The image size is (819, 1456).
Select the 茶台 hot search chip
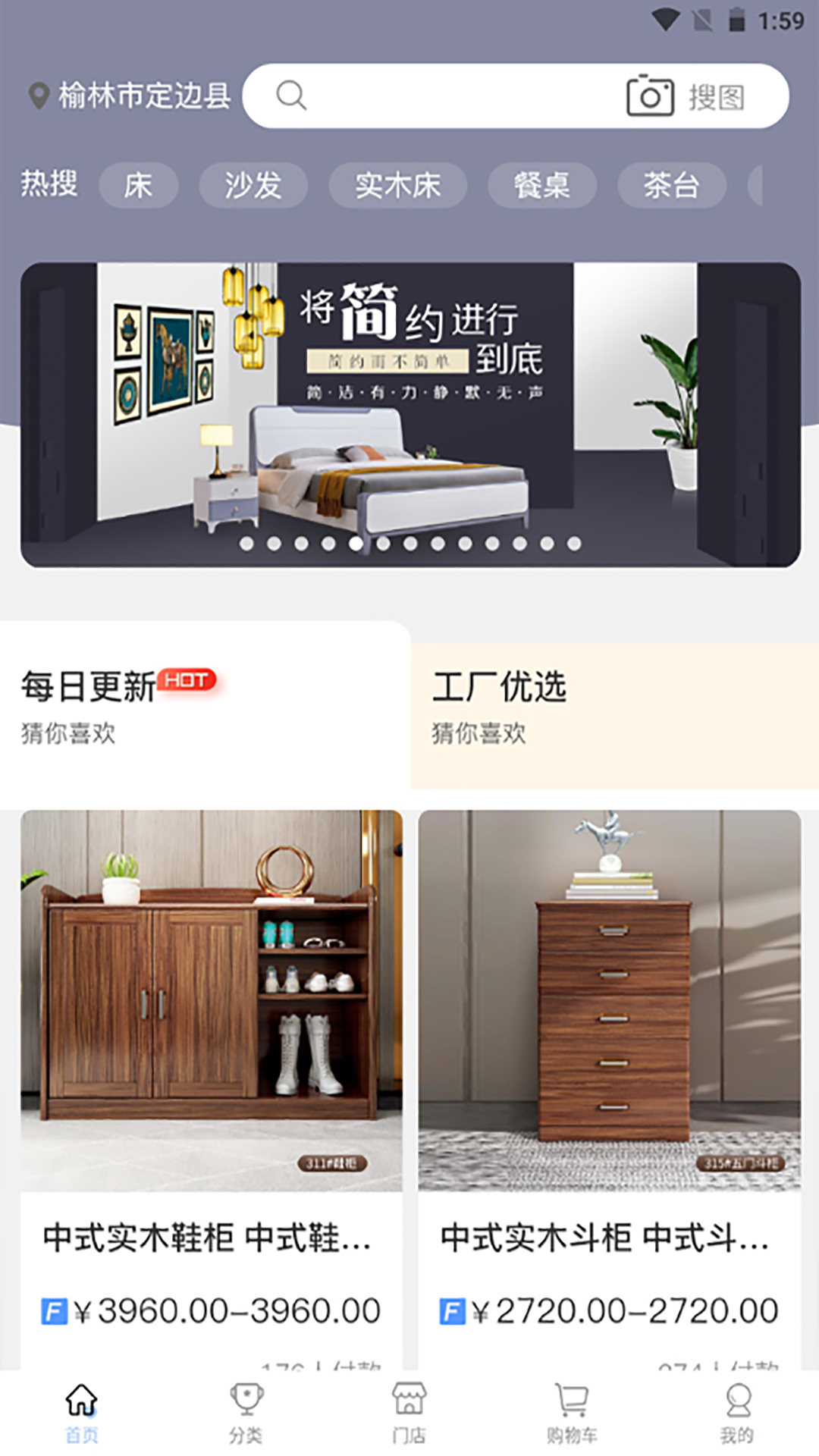tap(672, 185)
